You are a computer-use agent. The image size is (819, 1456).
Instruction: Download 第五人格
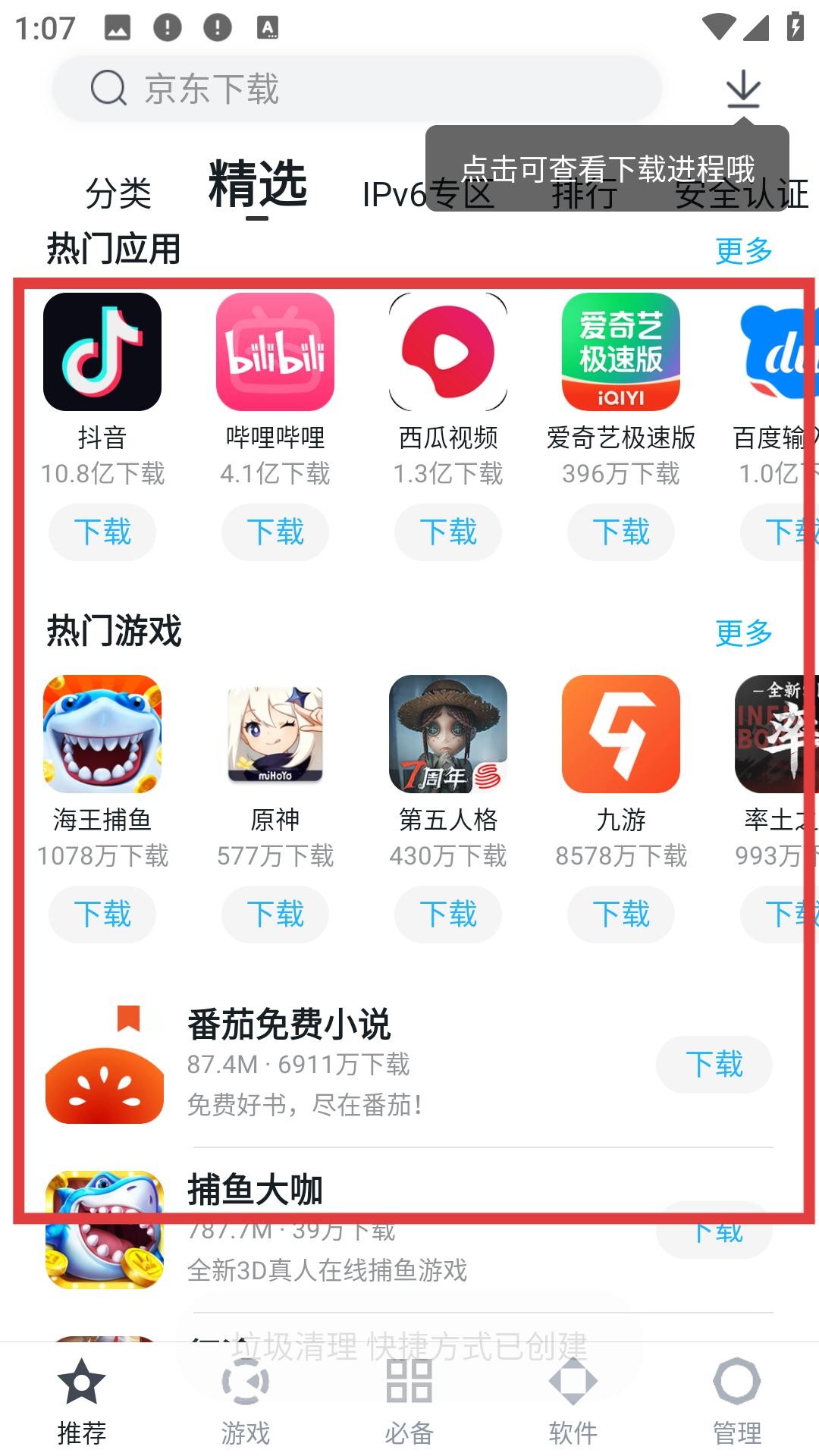click(x=448, y=914)
